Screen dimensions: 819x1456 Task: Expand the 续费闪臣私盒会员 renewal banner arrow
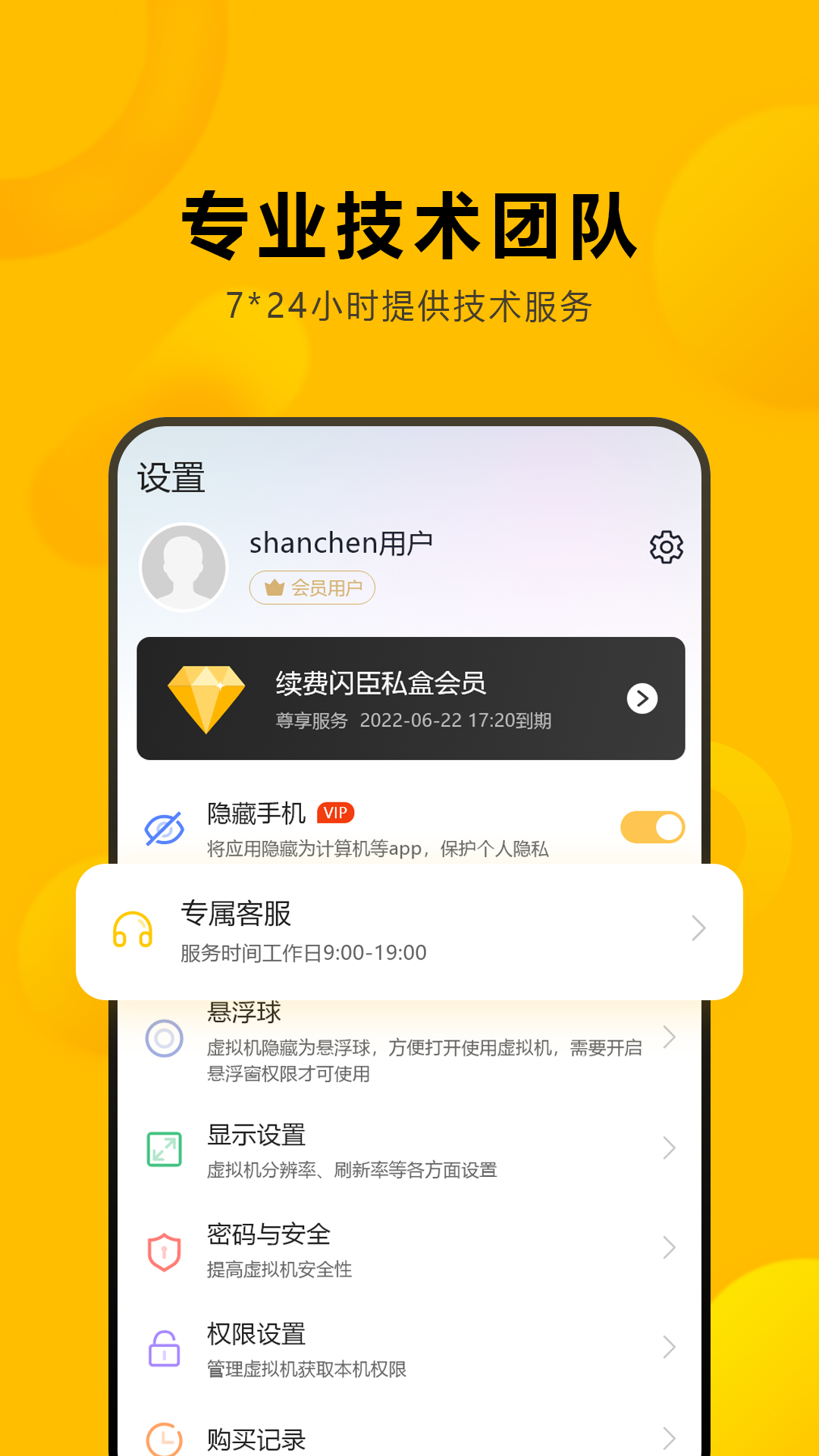click(x=642, y=699)
